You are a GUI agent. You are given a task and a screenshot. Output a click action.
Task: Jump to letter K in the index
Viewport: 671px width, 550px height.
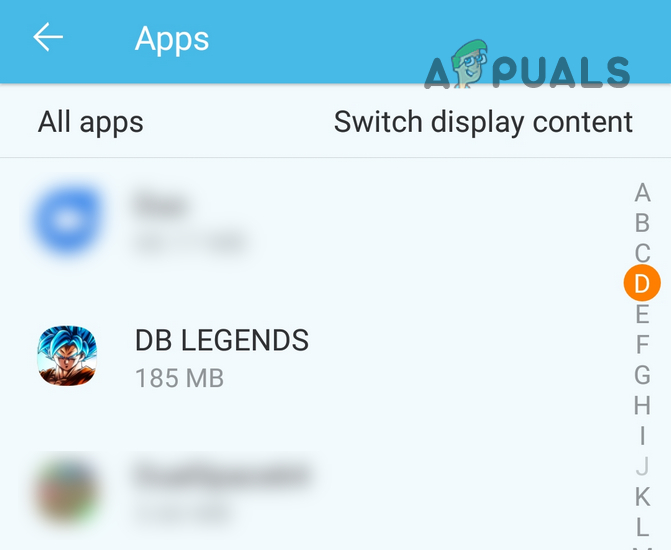point(642,496)
